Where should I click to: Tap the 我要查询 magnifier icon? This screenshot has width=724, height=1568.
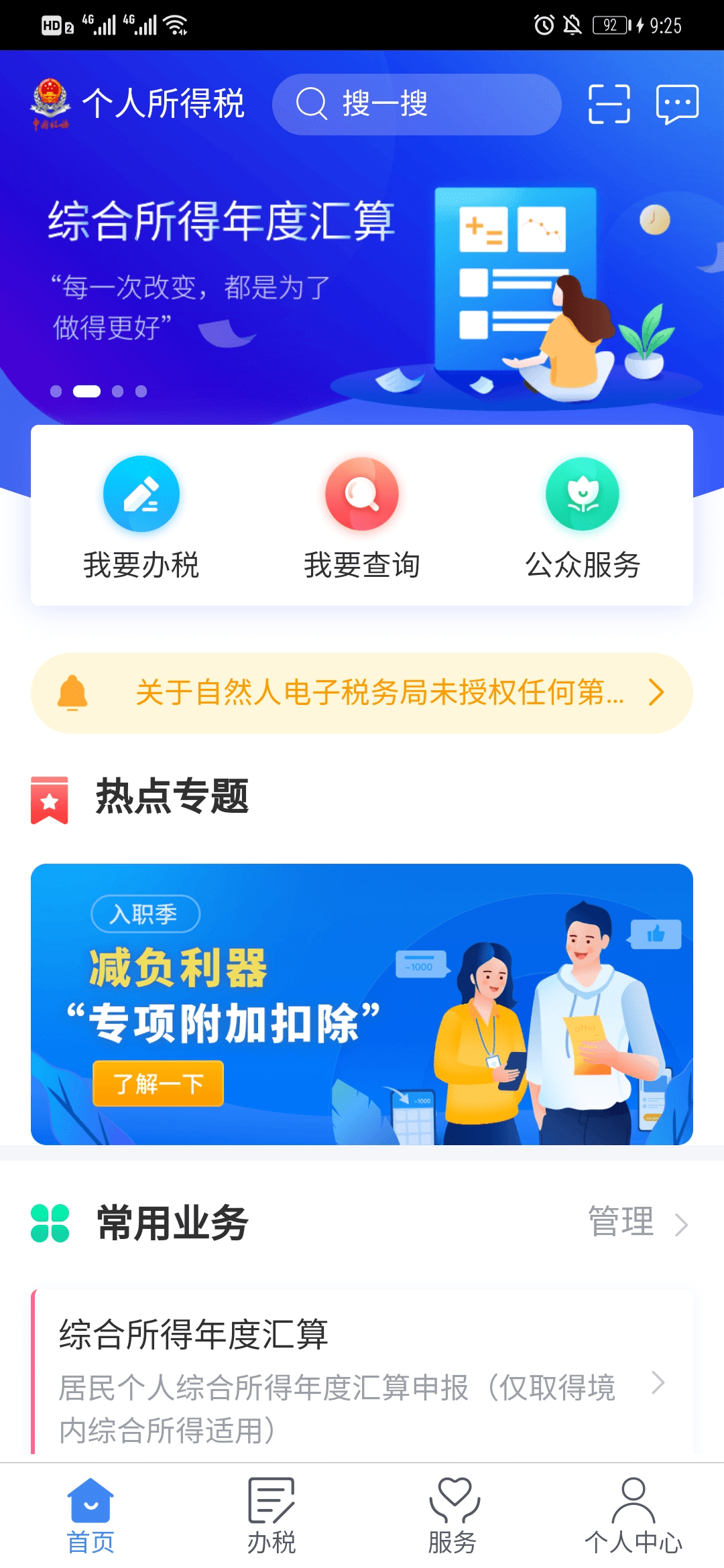361,494
